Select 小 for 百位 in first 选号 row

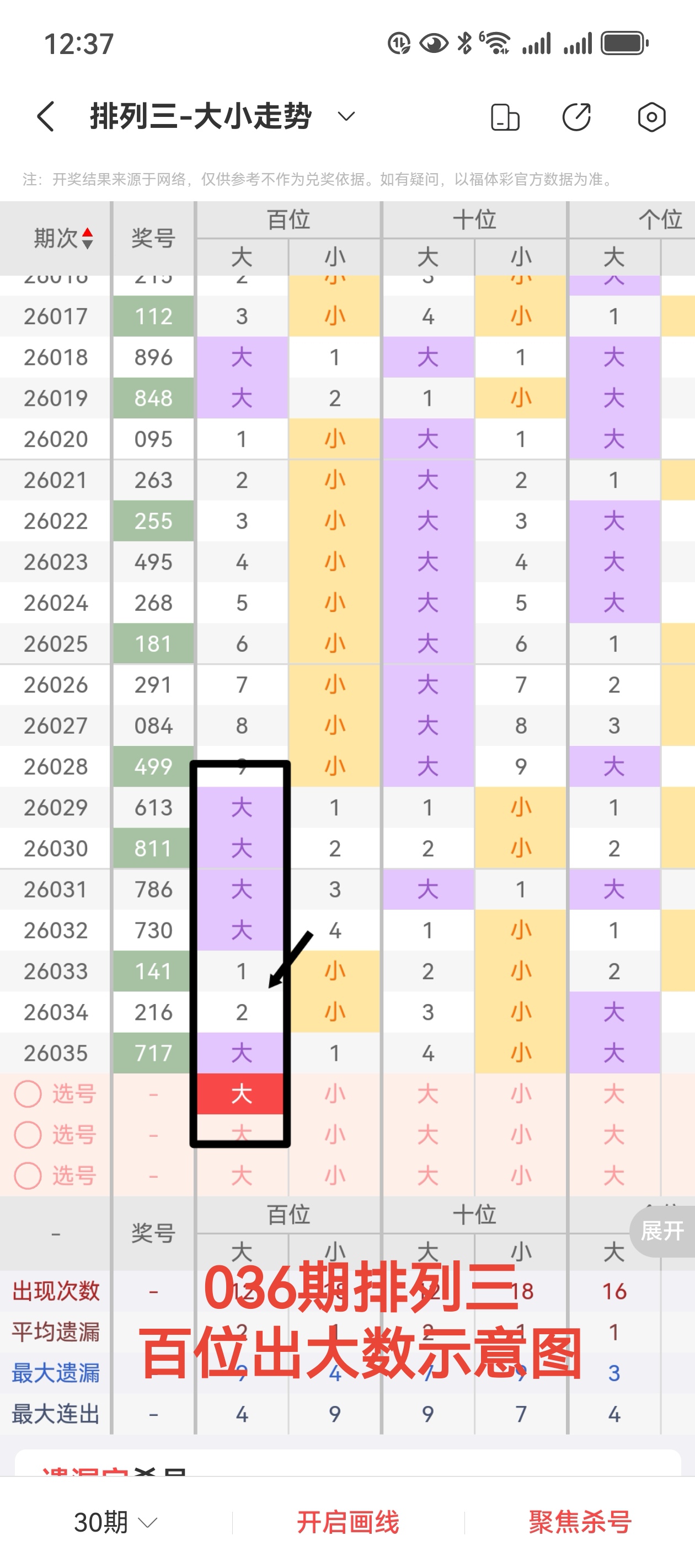click(x=334, y=1094)
